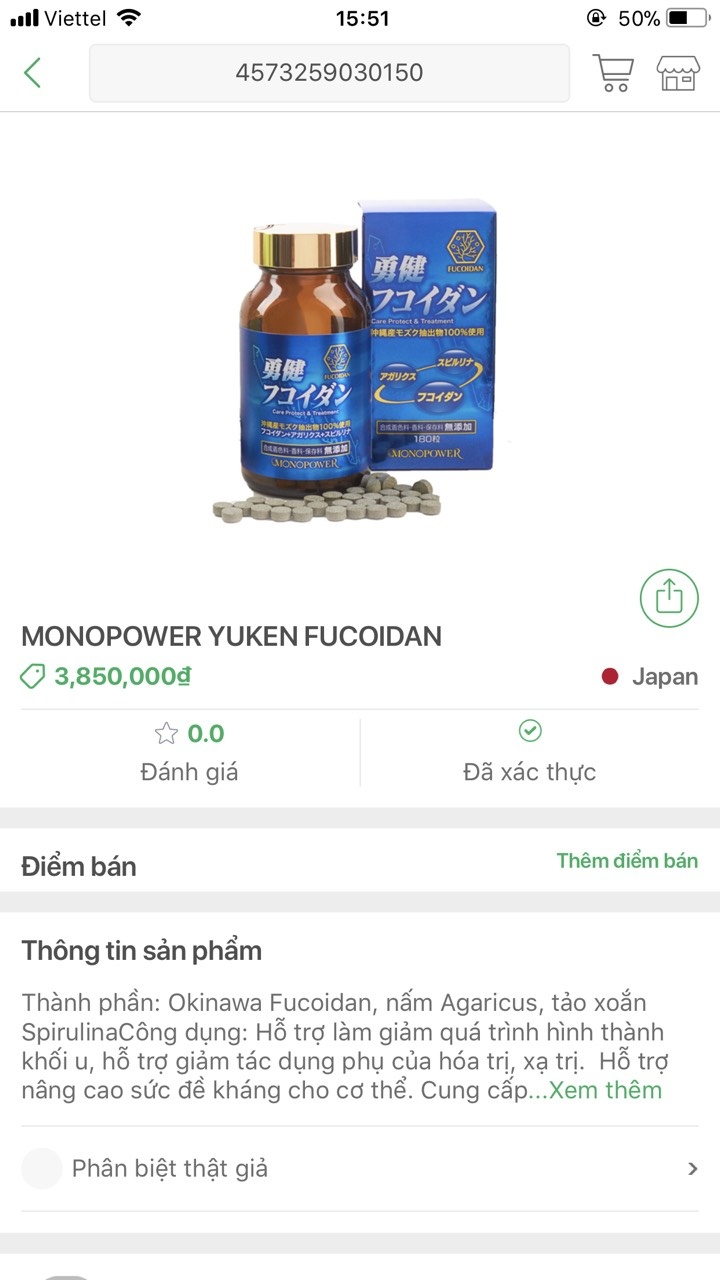
Task: Tap the green back arrow
Action: [32, 72]
